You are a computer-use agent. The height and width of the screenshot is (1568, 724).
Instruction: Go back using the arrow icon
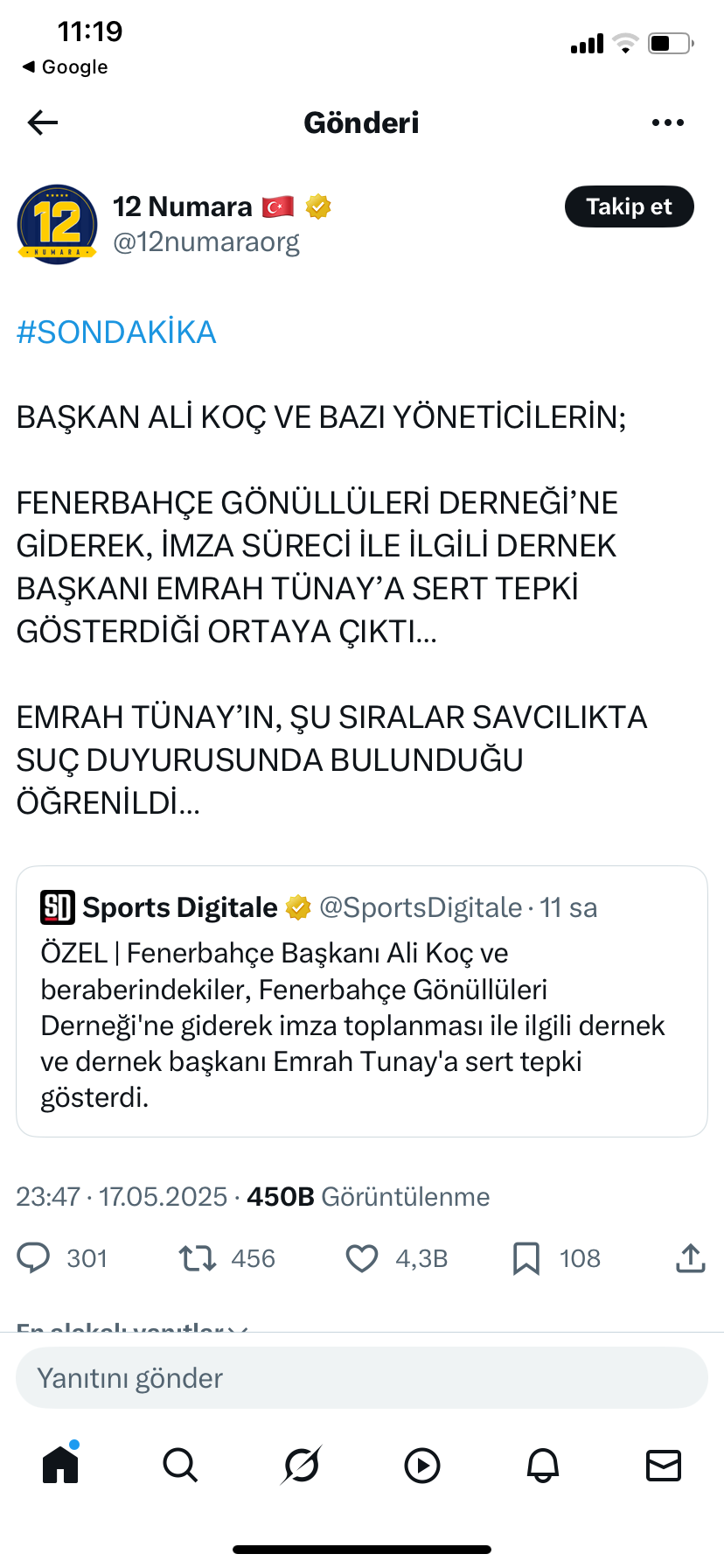point(42,122)
